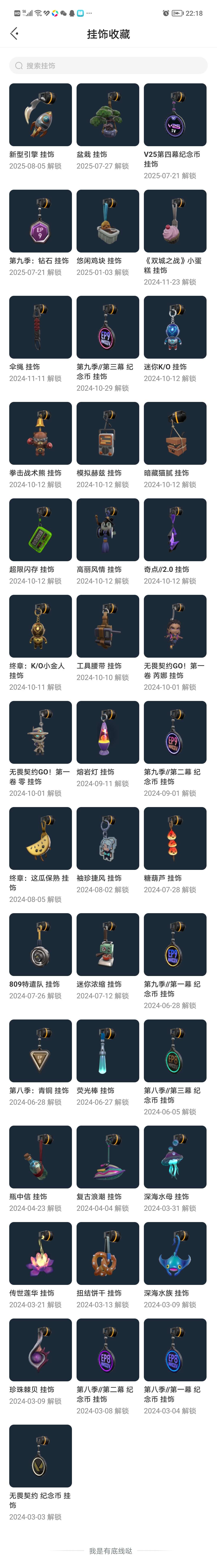
Task: Tap the 搜索挂饰 search box
Action: (108, 66)
